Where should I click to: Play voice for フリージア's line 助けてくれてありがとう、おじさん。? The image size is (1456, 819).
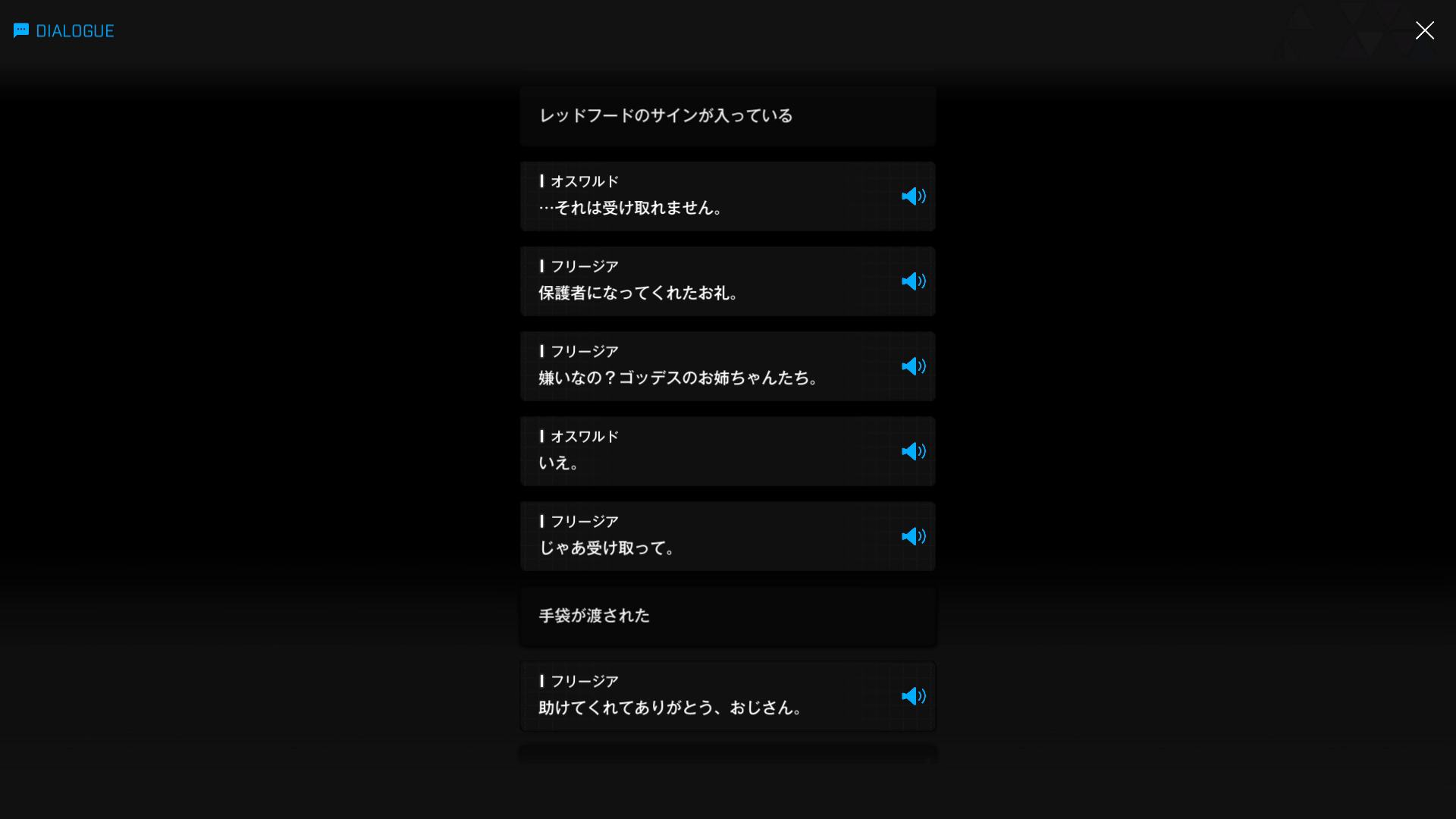913,696
